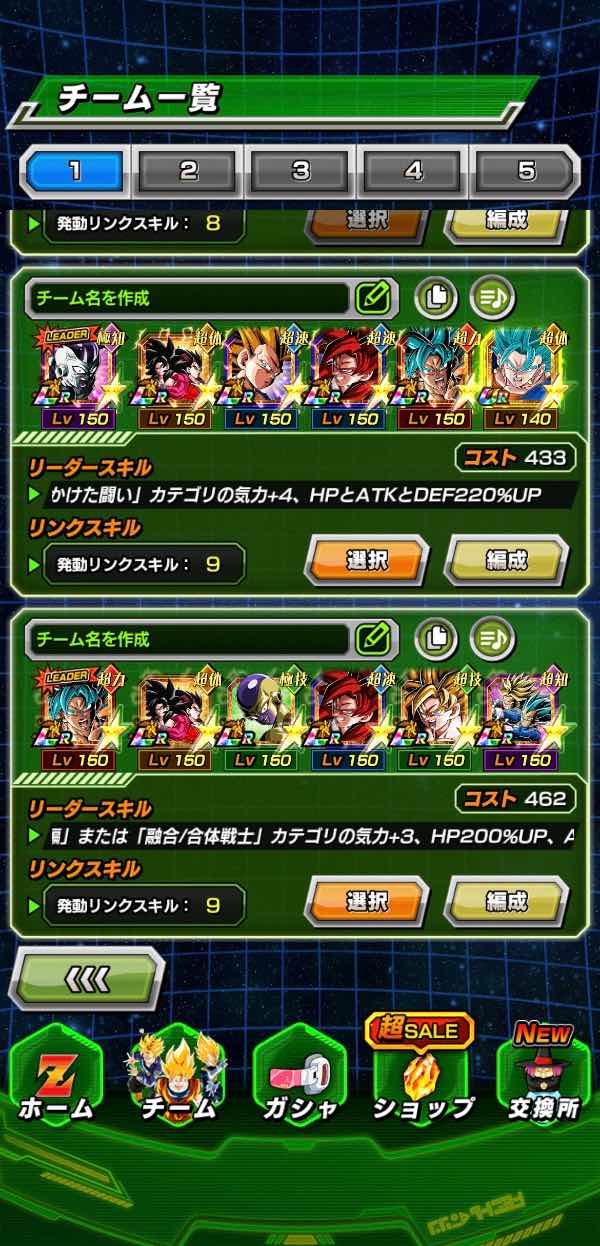This screenshot has height=1246, width=600.
Task: Switch to team page 3
Action: coord(301,171)
